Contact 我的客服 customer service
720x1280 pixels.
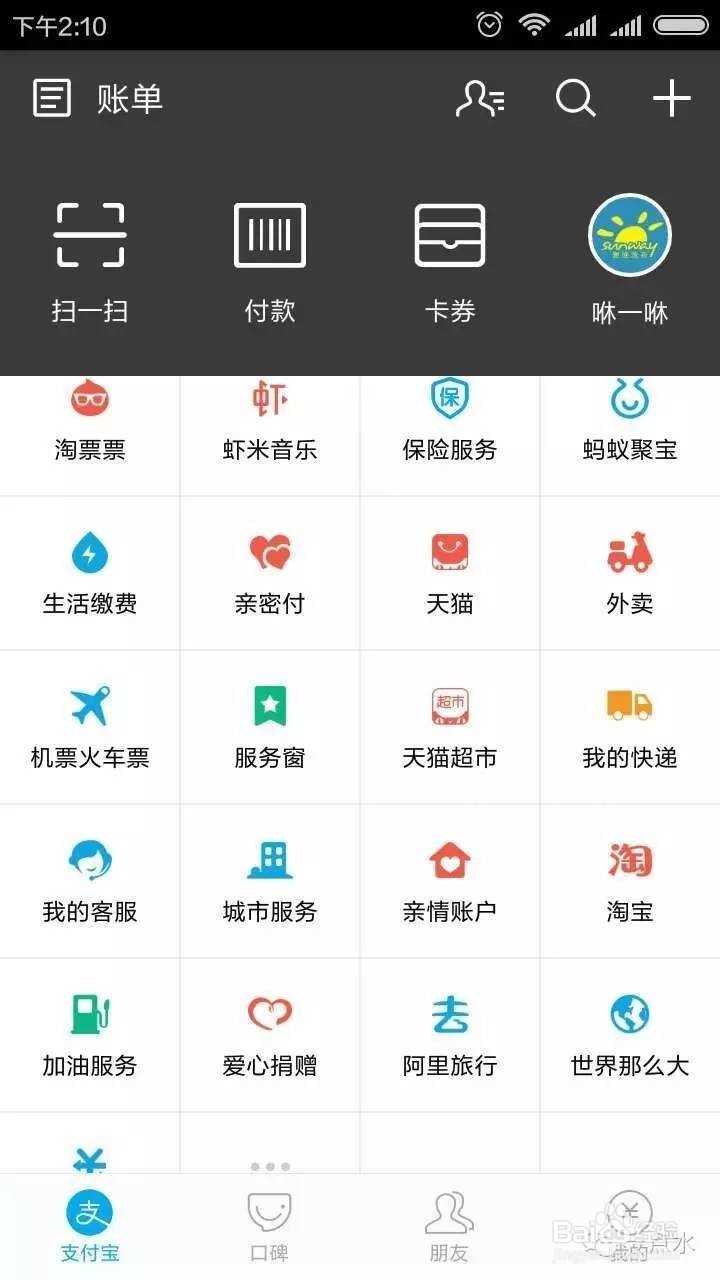90,880
